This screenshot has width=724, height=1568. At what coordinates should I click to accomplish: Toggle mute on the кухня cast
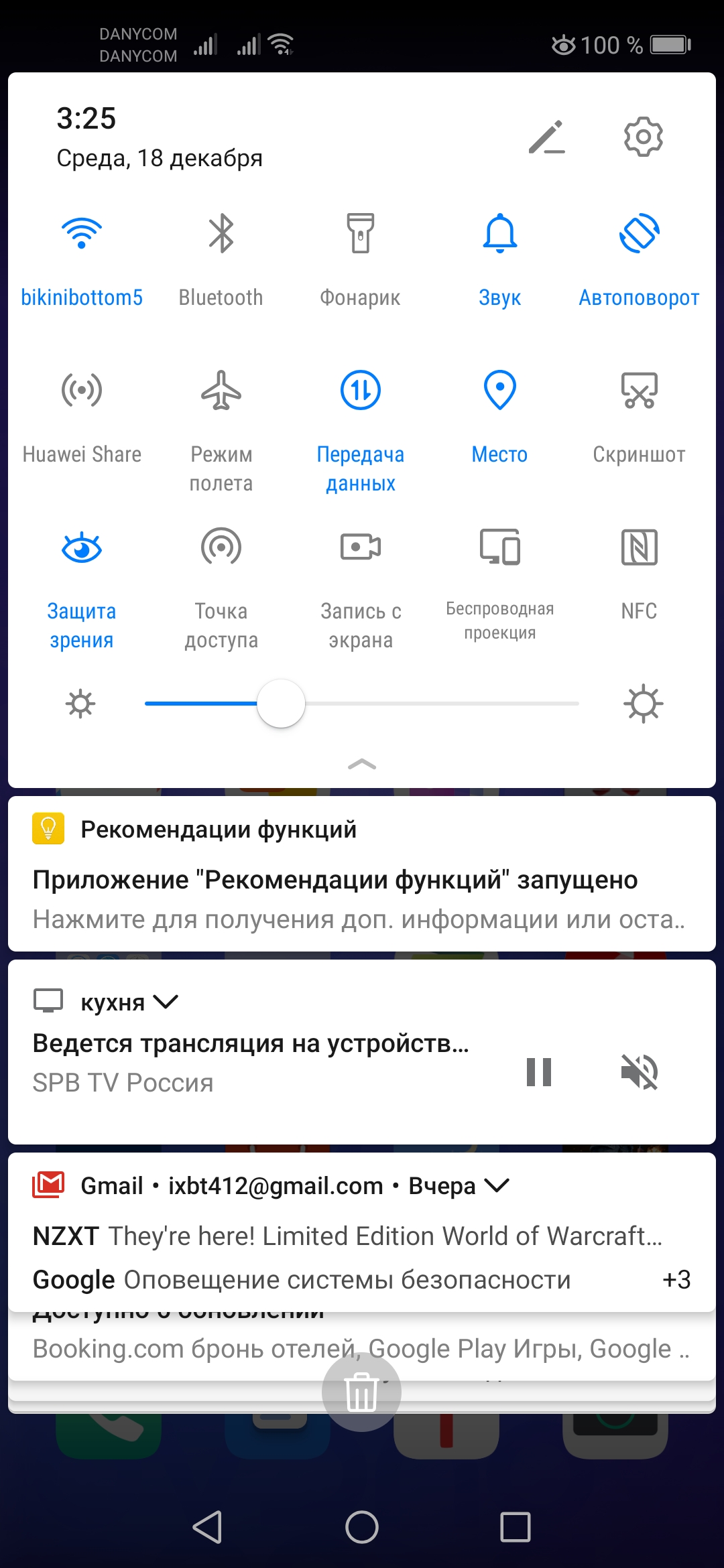640,1071
